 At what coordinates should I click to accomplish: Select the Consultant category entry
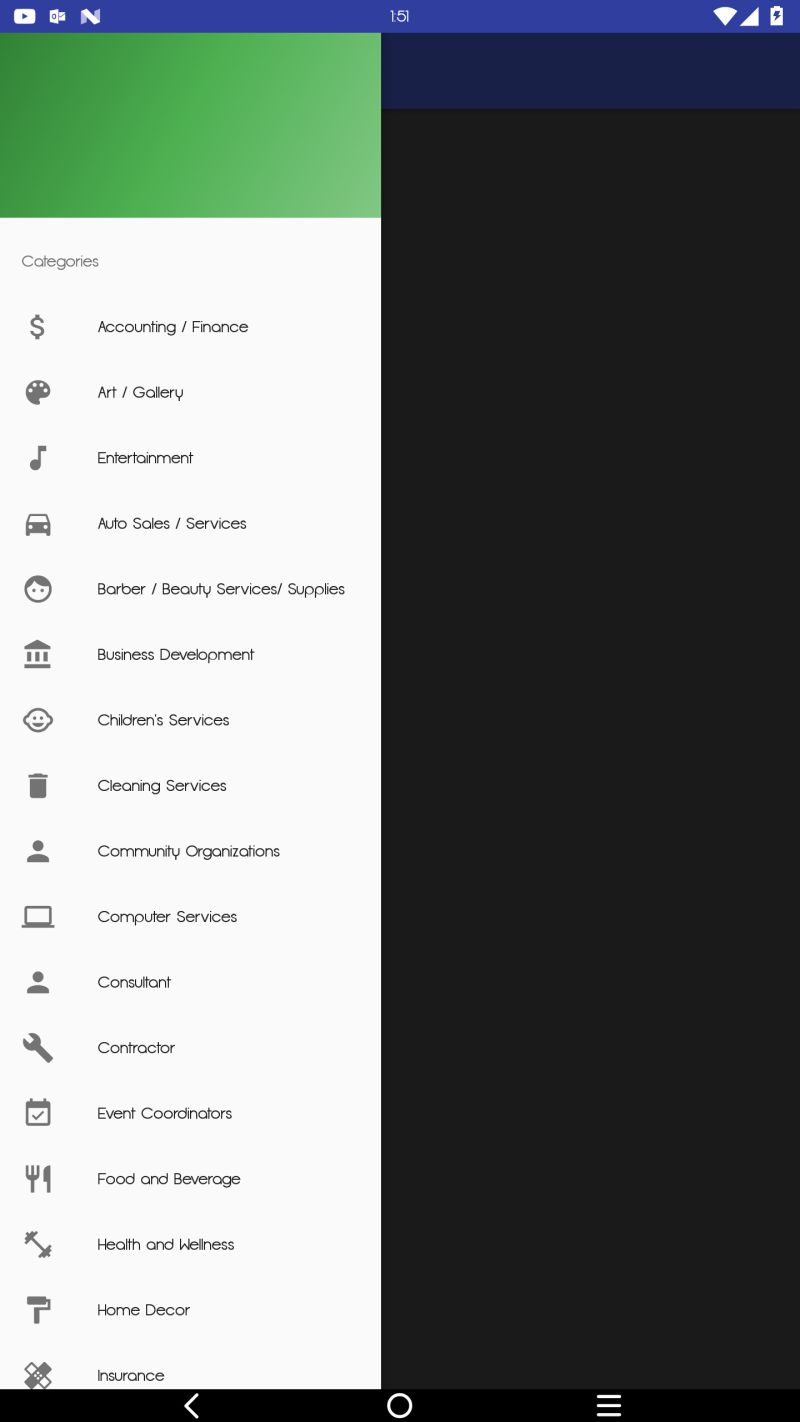point(134,982)
